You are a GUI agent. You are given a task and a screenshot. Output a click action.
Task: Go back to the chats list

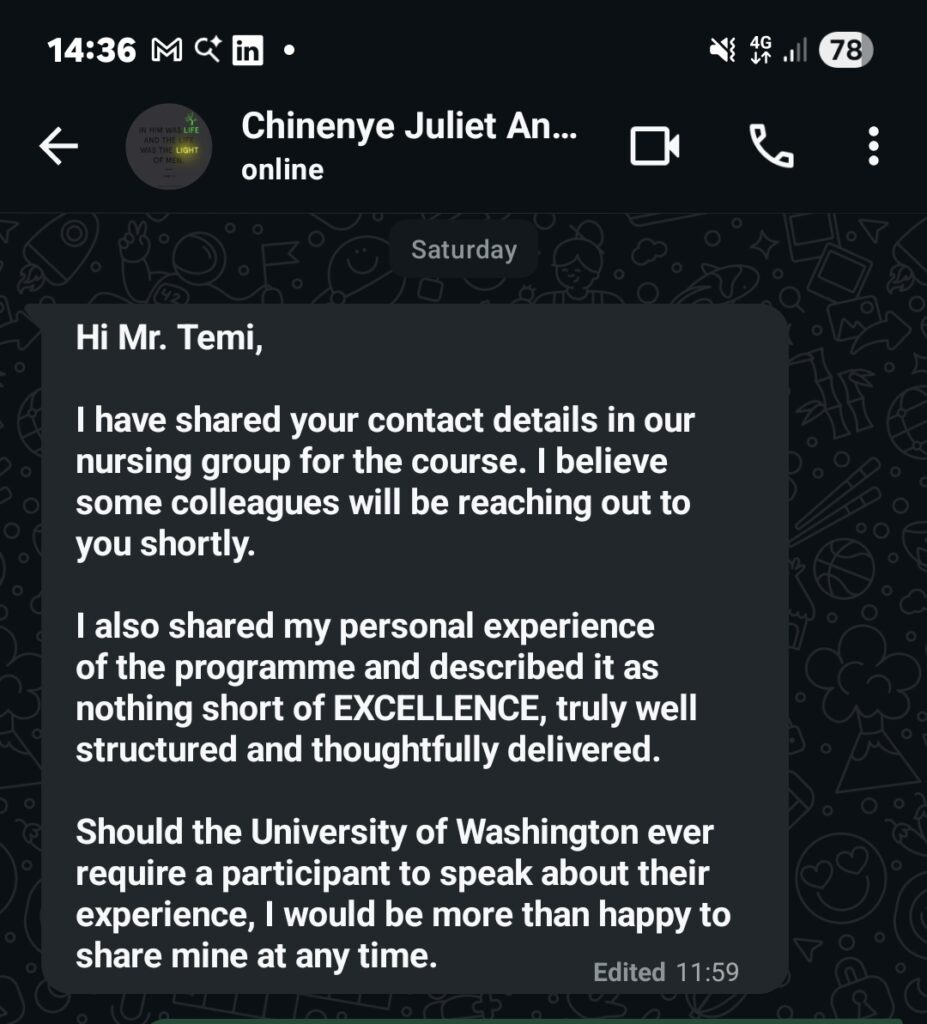59,146
